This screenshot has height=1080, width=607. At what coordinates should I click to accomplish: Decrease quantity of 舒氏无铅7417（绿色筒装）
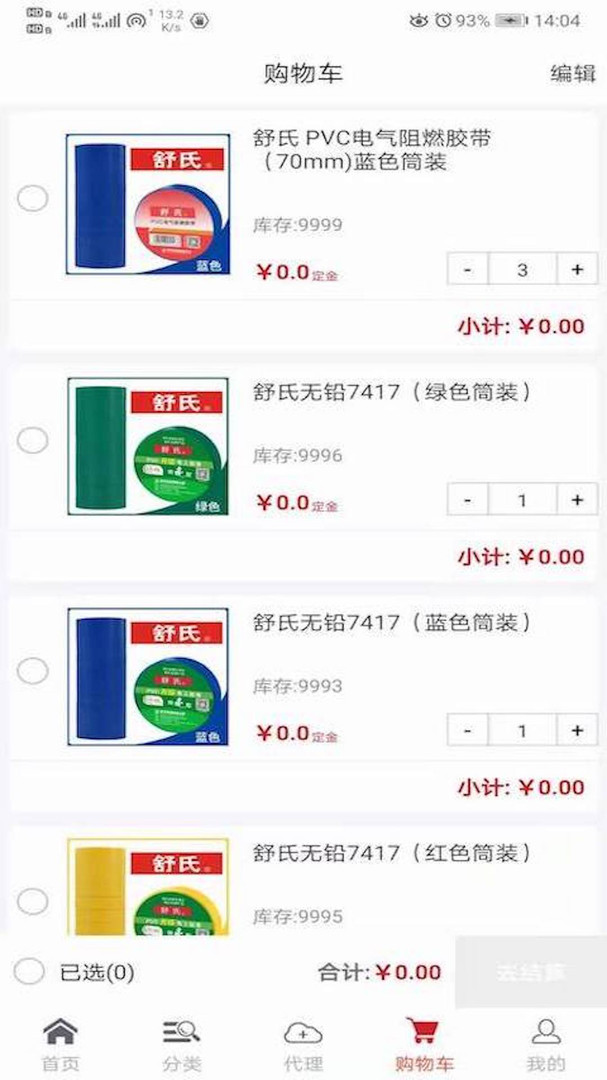tap(468, 500)
